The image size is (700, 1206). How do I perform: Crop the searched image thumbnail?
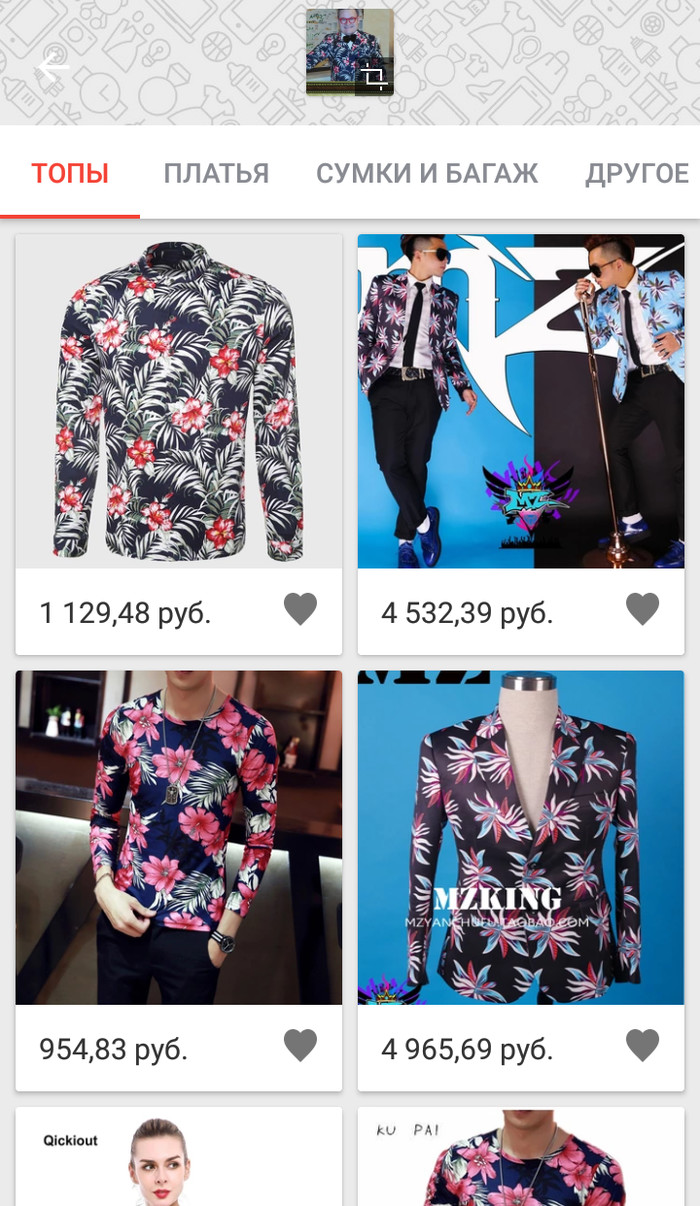[x=374, y=76]
